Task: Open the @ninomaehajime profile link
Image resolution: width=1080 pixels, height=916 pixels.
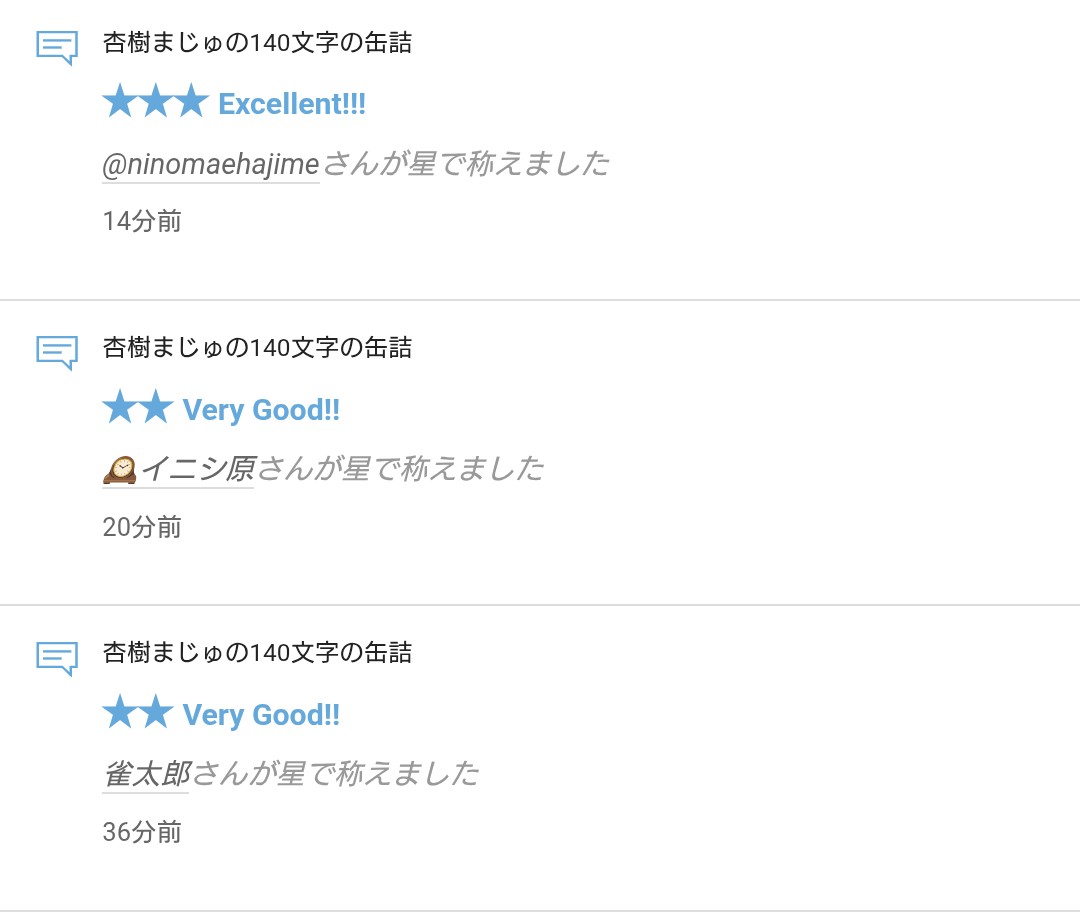Action: pyautogui.click(x=211, y=163)
